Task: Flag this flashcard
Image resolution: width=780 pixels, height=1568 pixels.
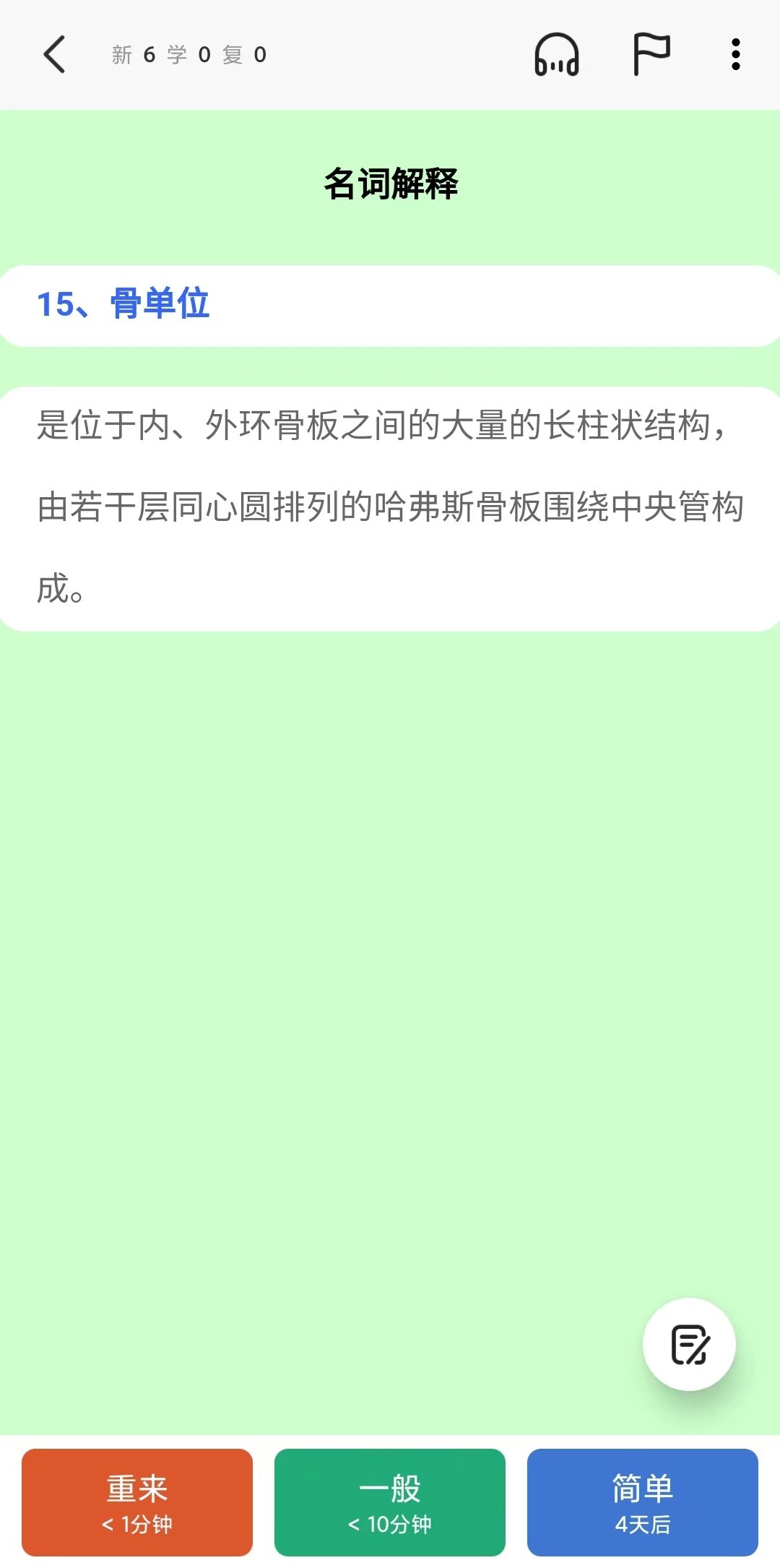Action: 651,55
